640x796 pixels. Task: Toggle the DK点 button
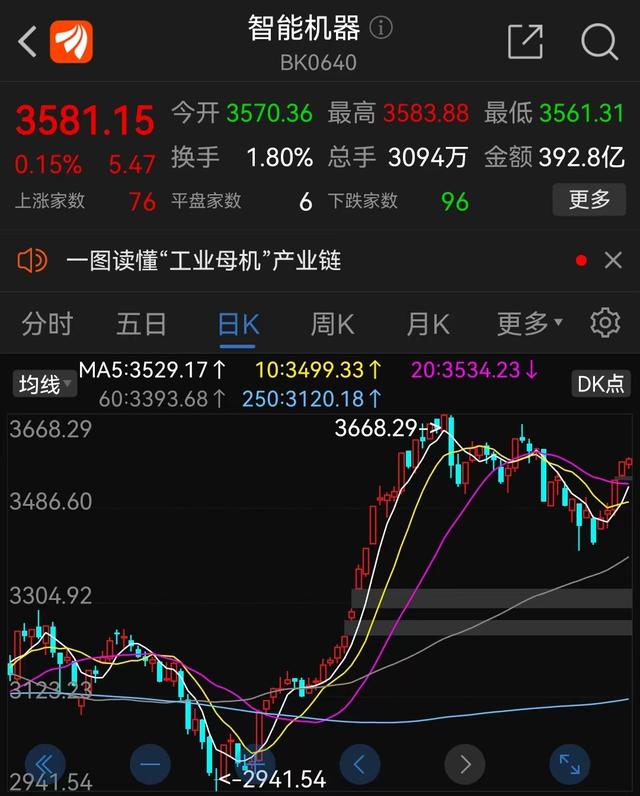(x=601, y=384)
